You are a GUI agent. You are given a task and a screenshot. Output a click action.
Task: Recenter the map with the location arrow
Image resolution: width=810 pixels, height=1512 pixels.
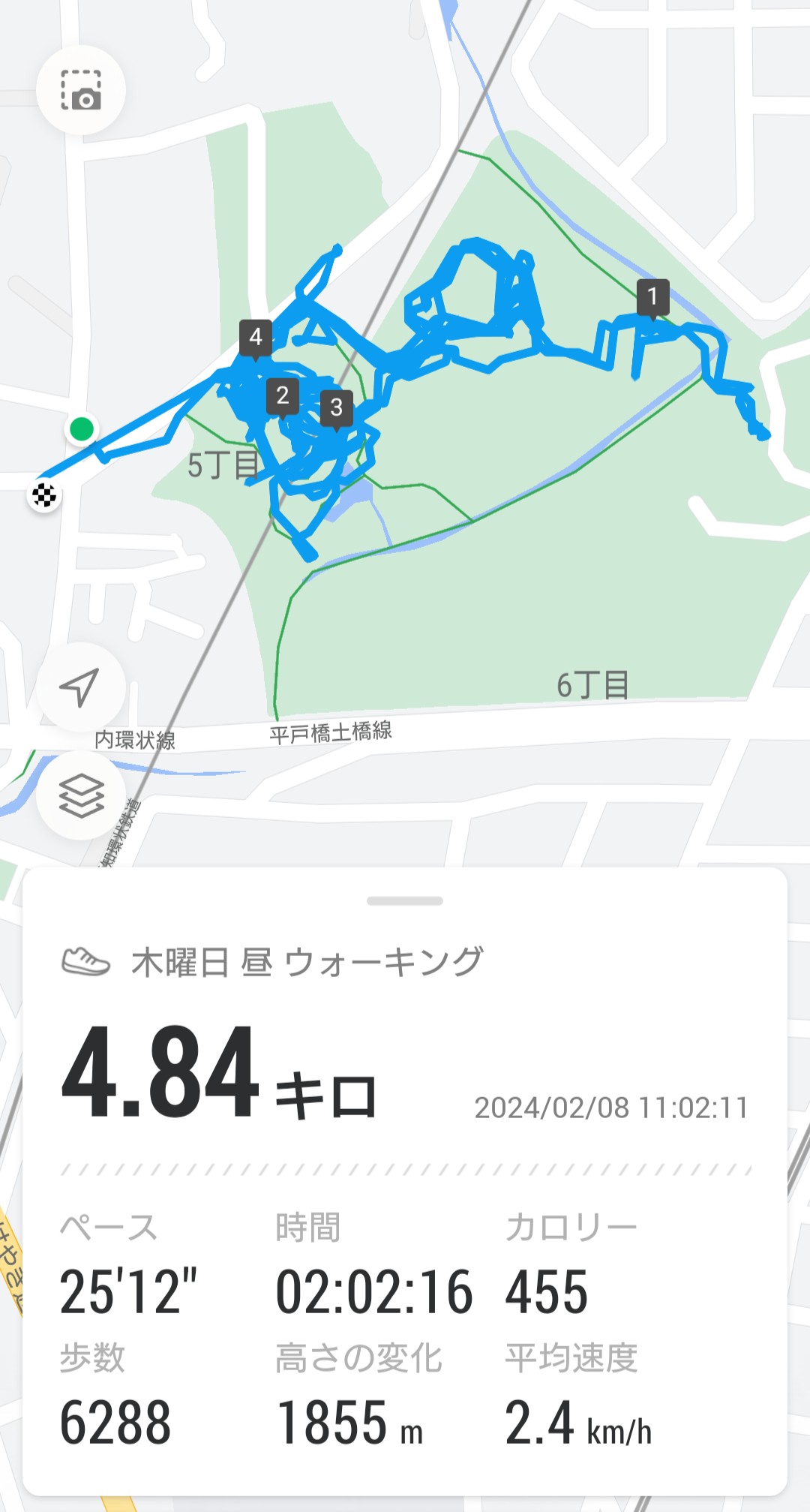[x=80, y=687]
